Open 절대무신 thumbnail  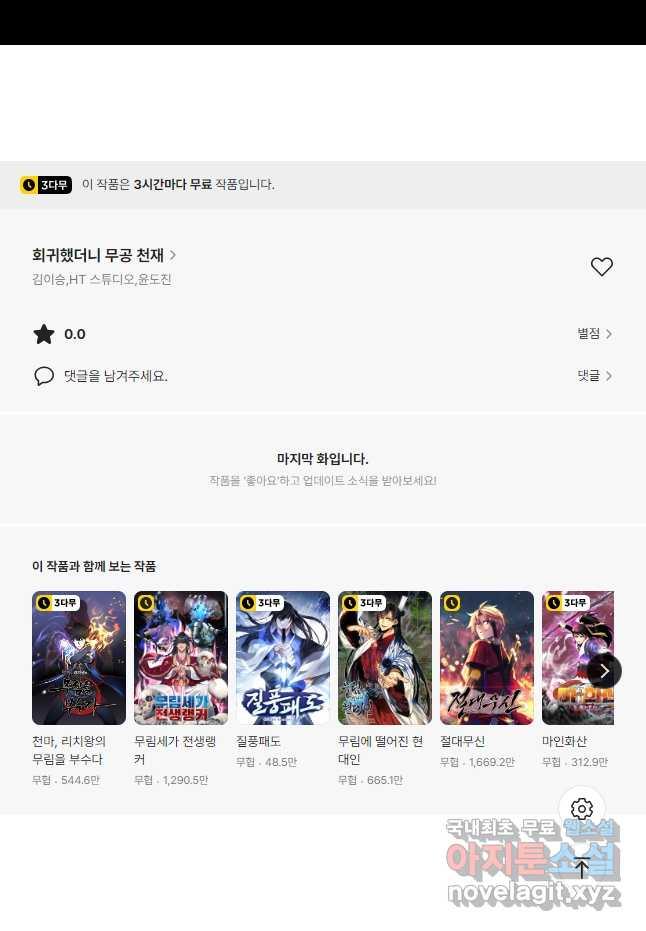point(487,658)
